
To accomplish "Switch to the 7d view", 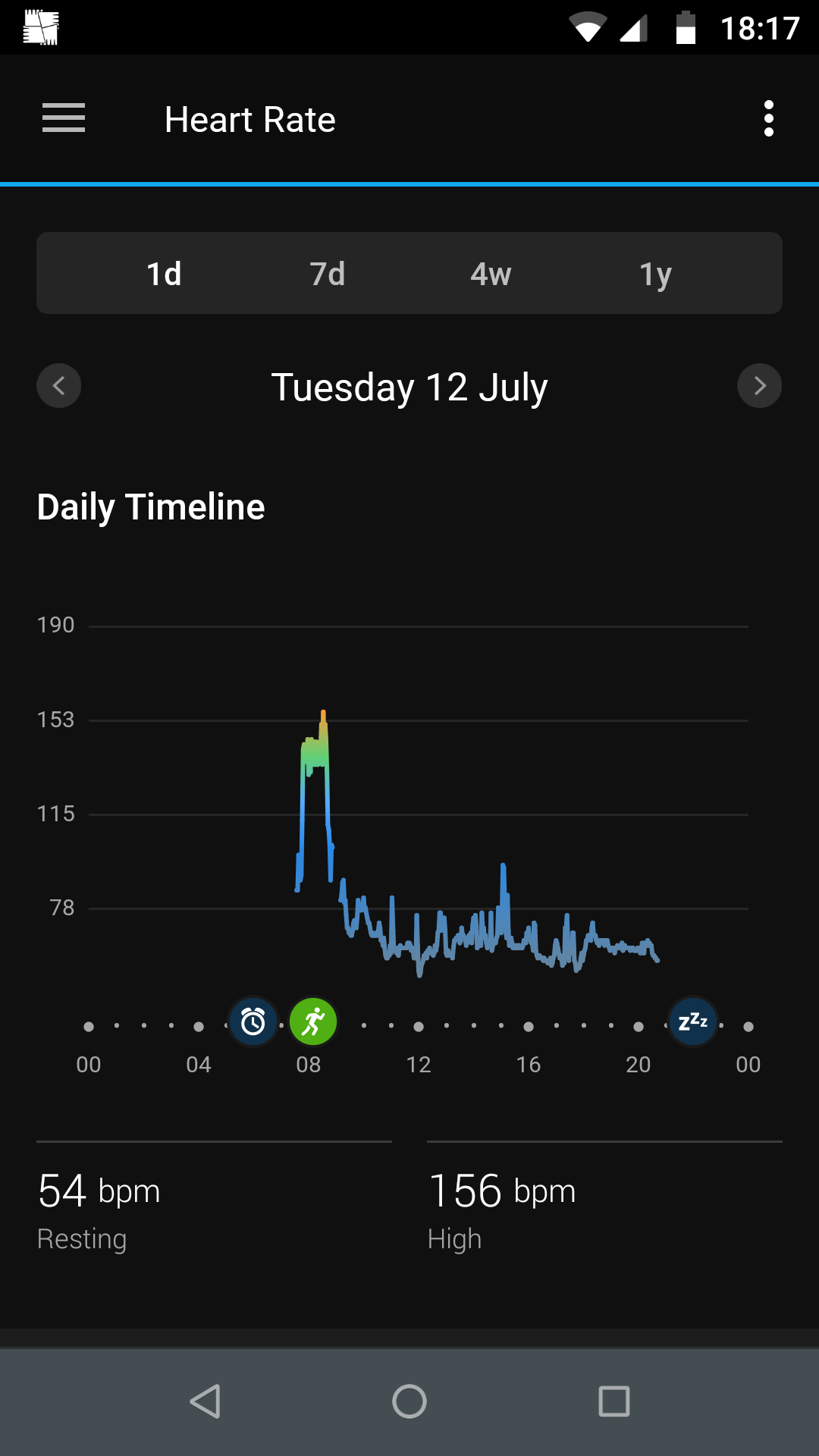I will coord(328,274).
